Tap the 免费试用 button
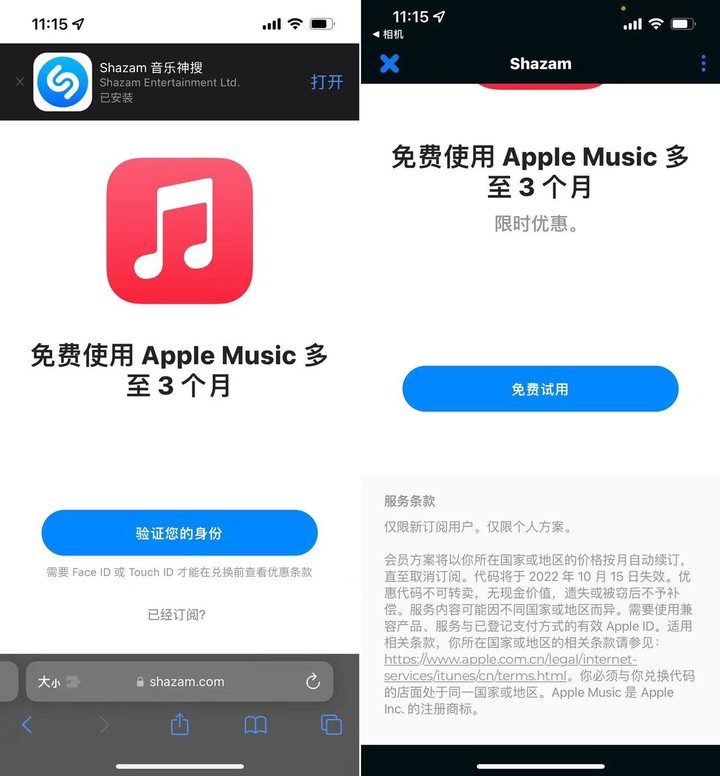720x776 pixels. (x=540, y=389)
